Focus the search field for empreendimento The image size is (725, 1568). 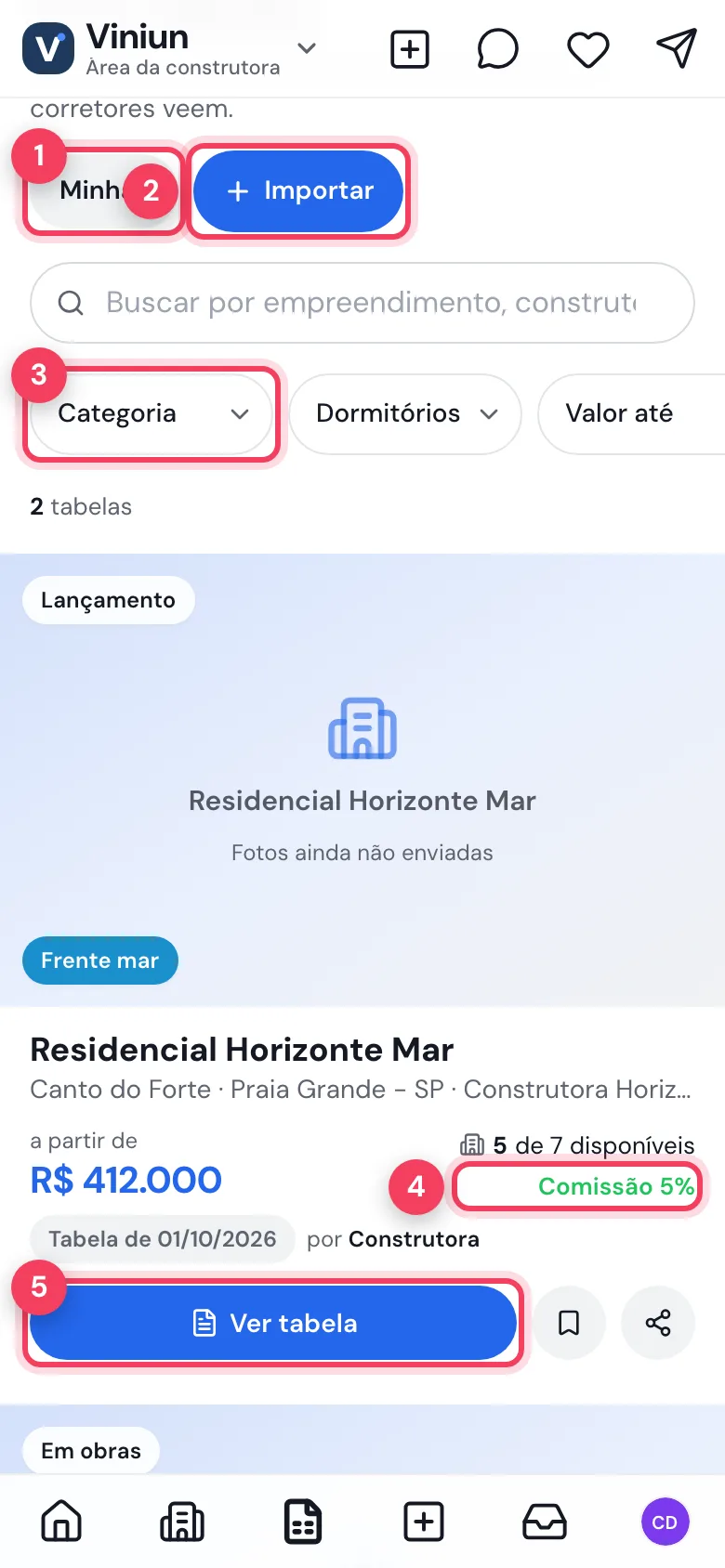pos(362,303)
